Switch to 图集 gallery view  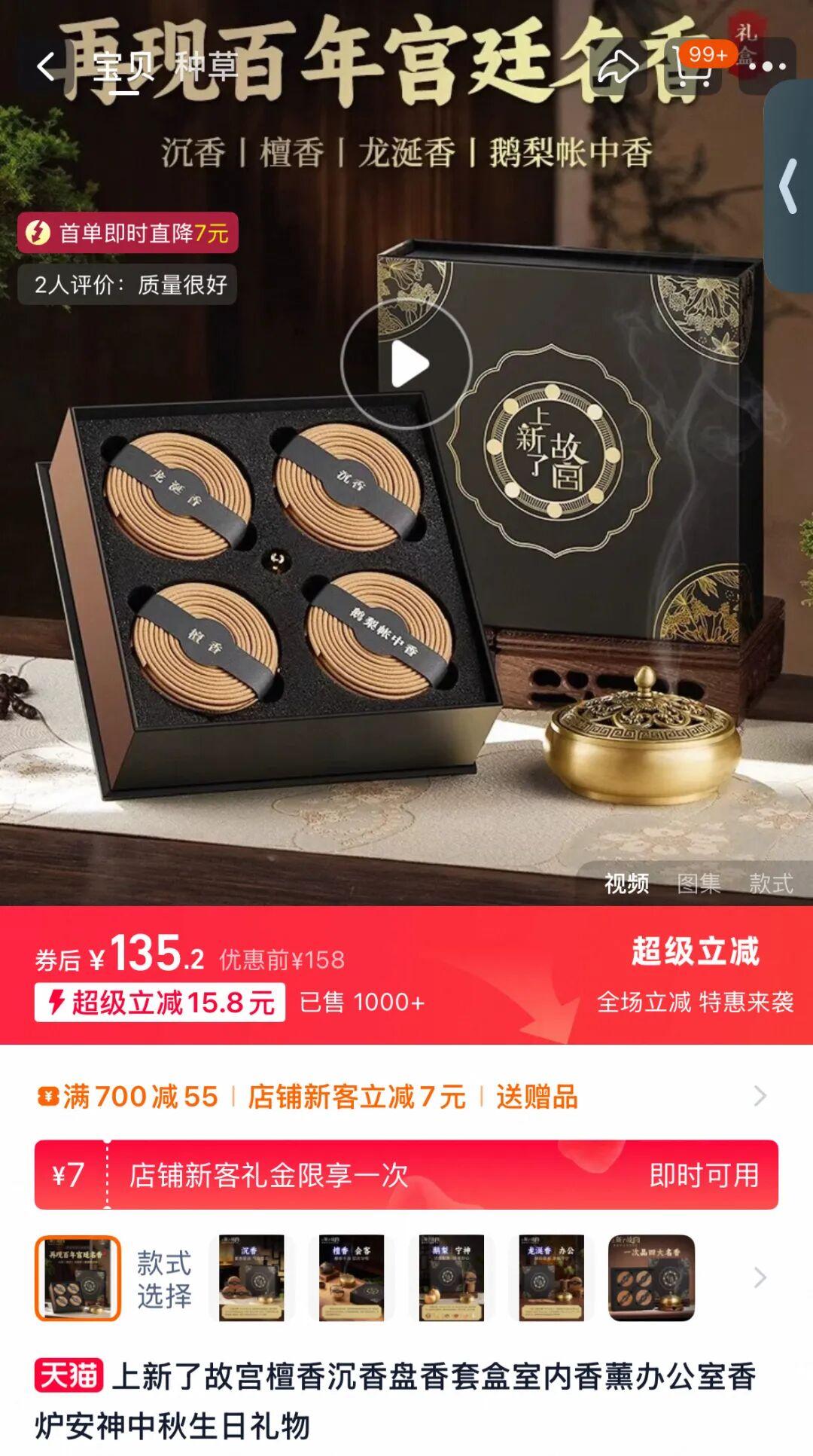pyautogui.click(x=698, y=883)
